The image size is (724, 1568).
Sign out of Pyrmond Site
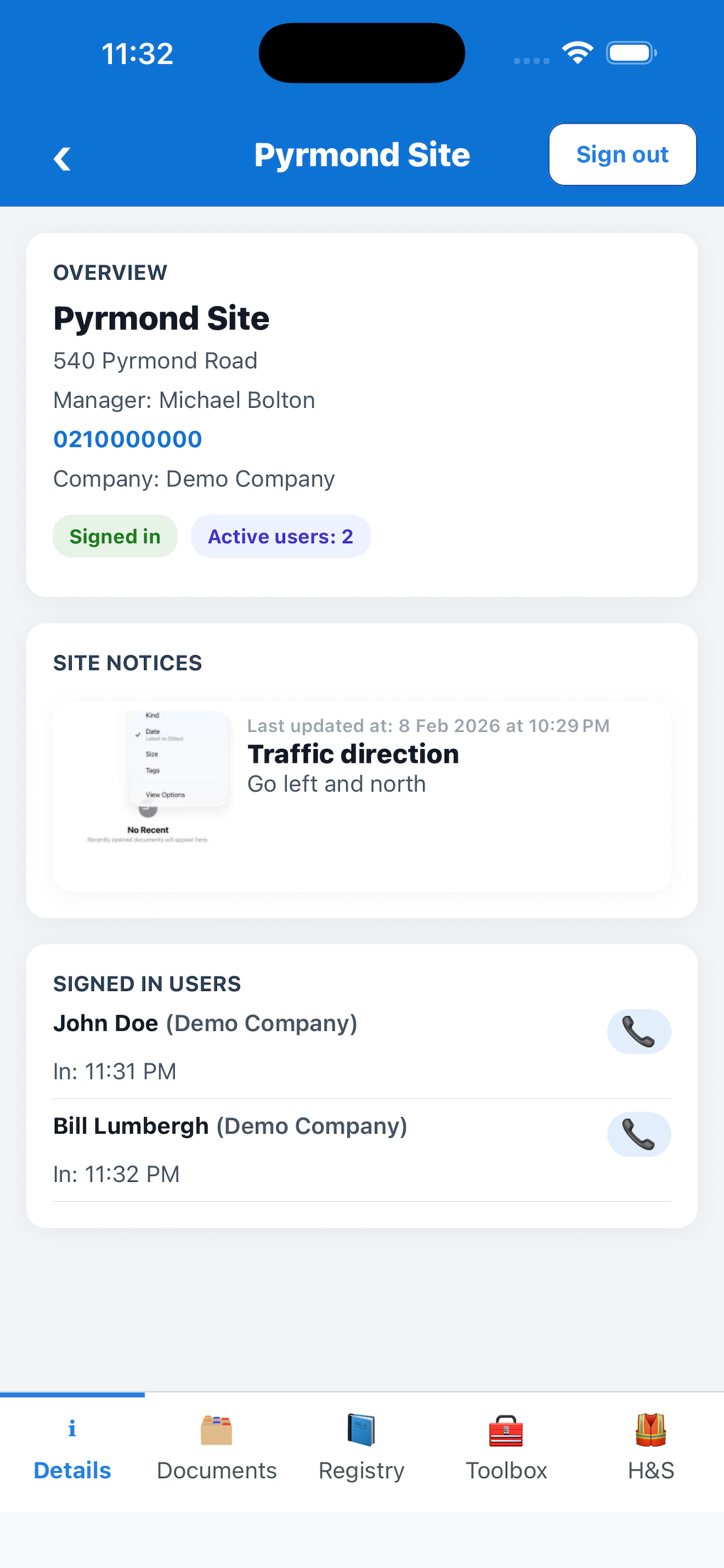point(622,155)
